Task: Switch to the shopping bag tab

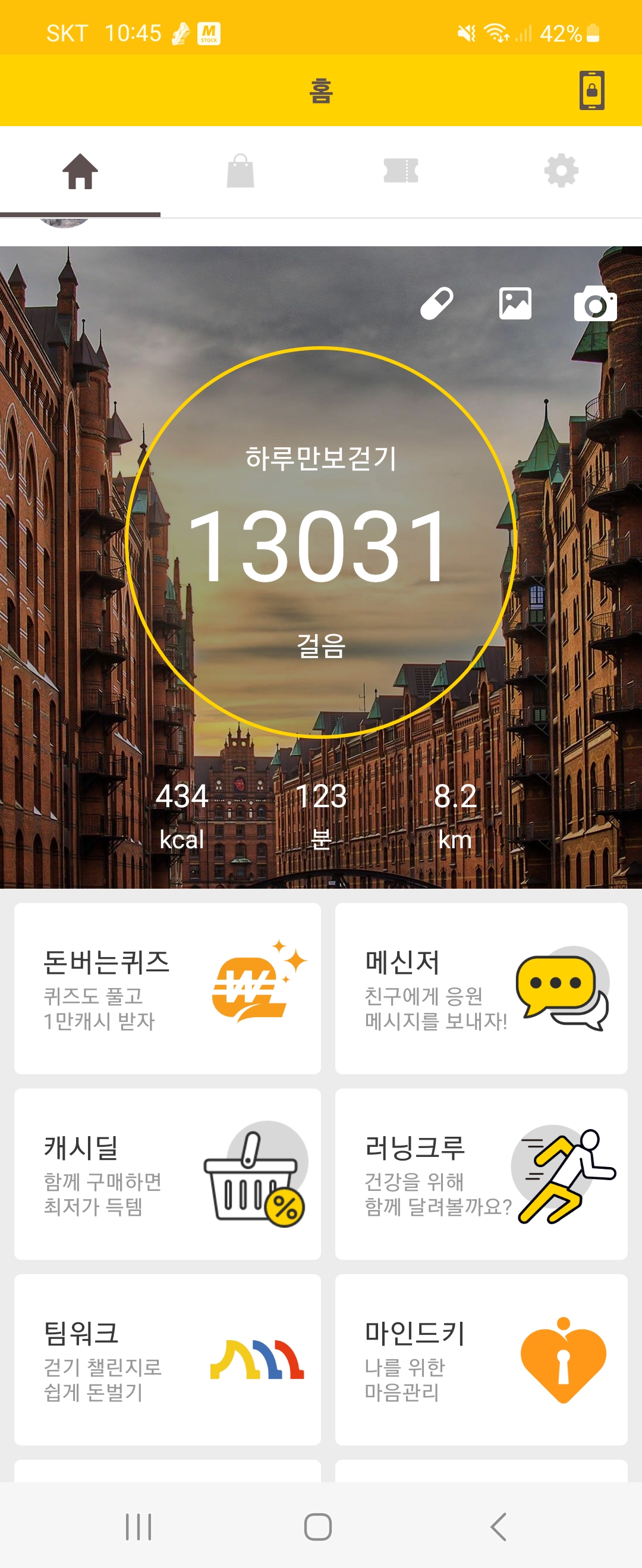Action: 240,171
